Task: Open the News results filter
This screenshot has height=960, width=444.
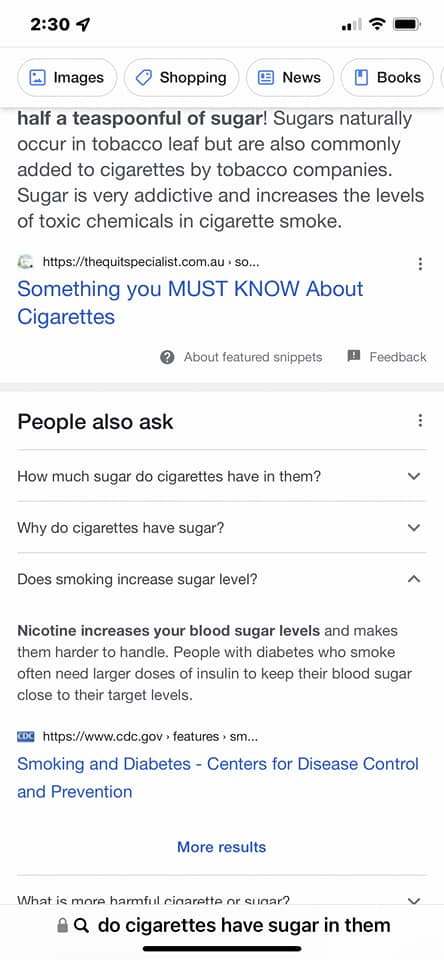Action: pyautogui.click(x=290, y=78)
